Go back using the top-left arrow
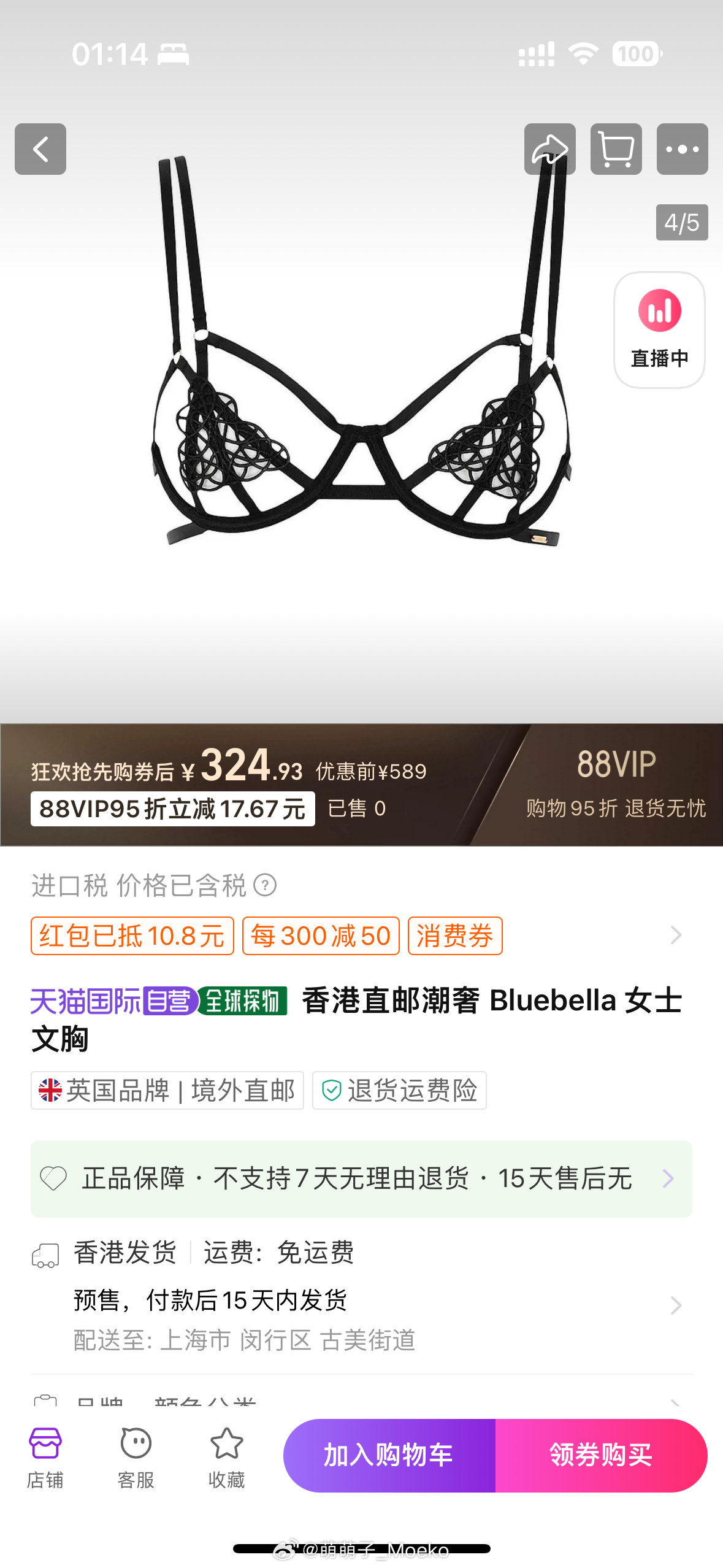This screenshot has width=723, height=1568. 40,149
